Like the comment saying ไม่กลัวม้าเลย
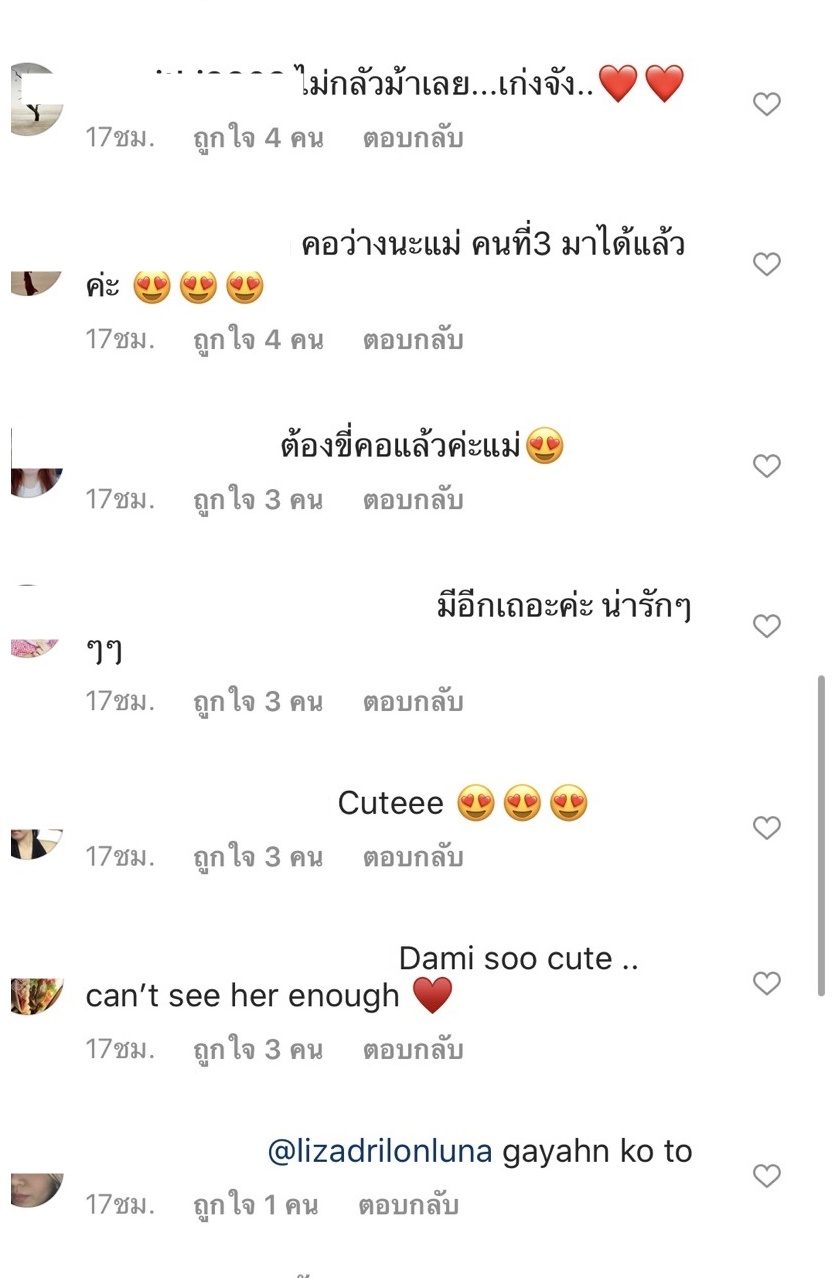Screen dimensions: 832x1278 coord(766,104)
